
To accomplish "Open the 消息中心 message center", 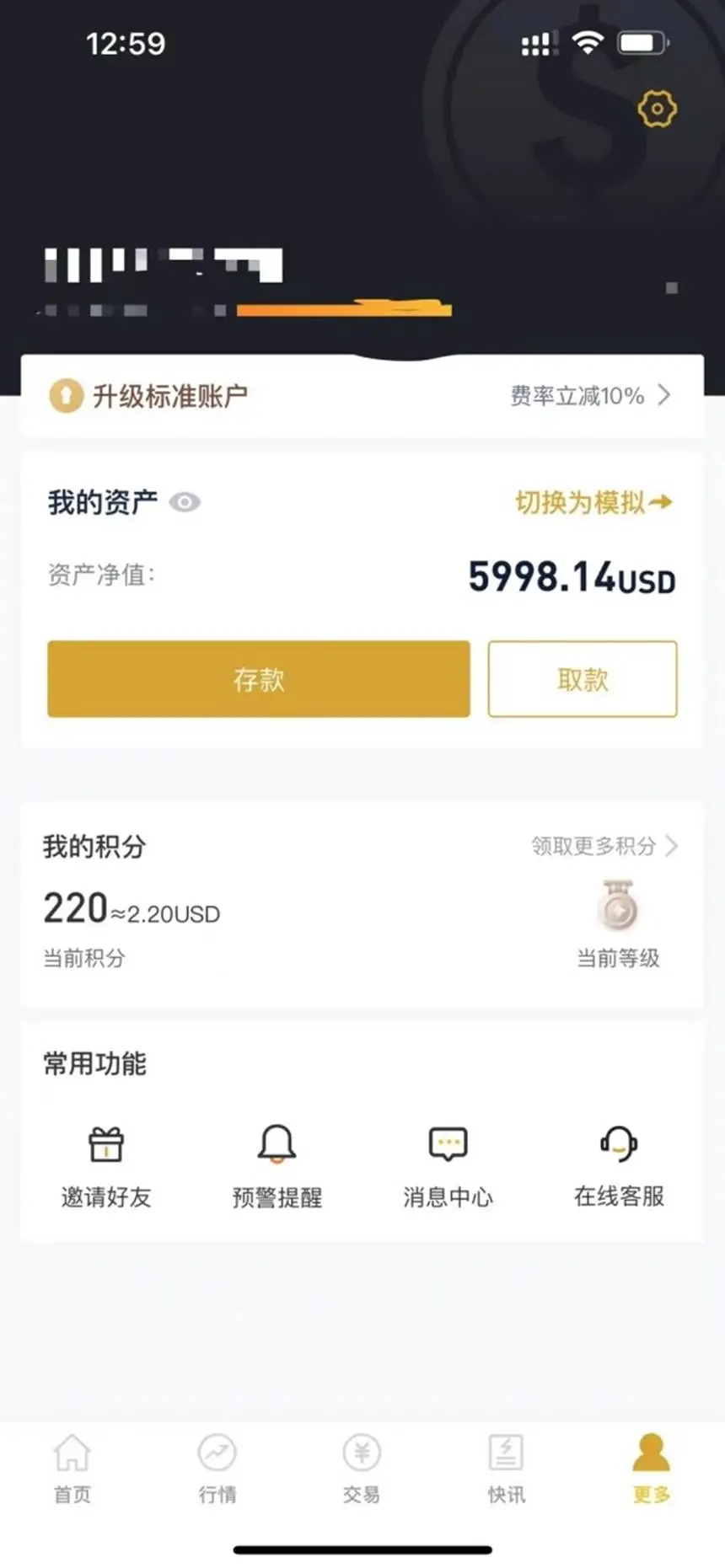I will point(448,1167).
